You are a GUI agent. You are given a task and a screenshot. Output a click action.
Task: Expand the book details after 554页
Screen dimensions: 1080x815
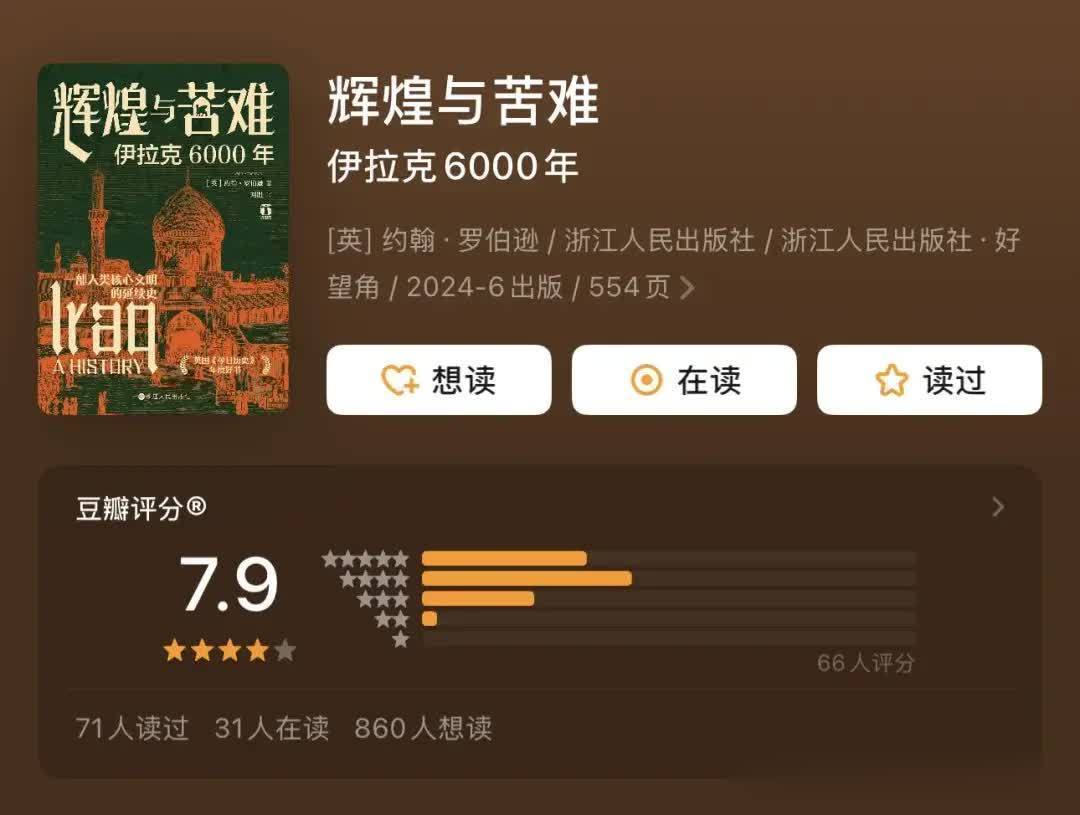(x=687, y=288)
